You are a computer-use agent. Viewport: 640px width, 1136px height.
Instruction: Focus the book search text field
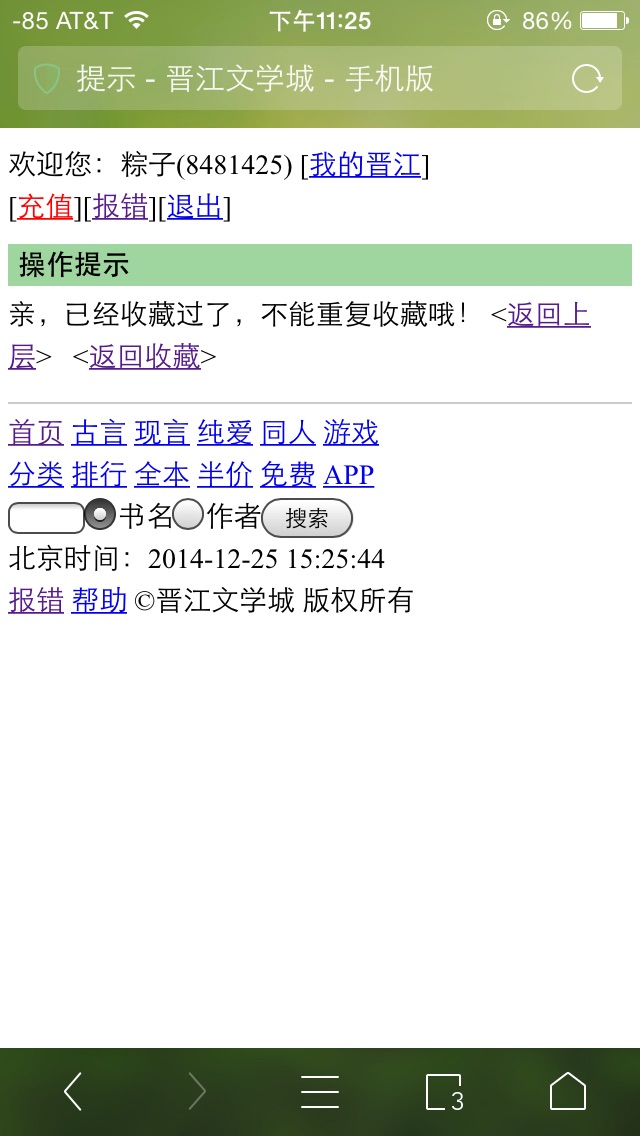(x=46, y=518)
